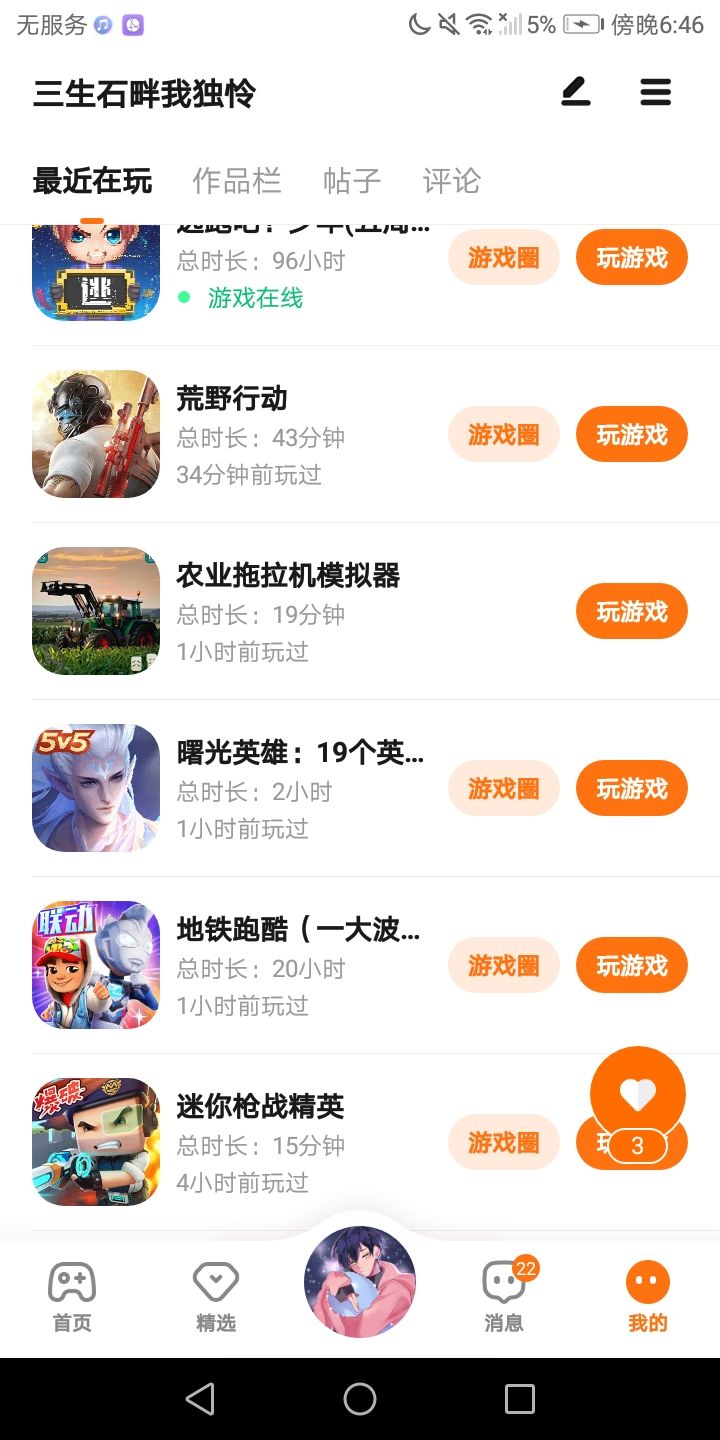
Task: Tap 玩游戏 for 荒野行动
Action: 631,435
